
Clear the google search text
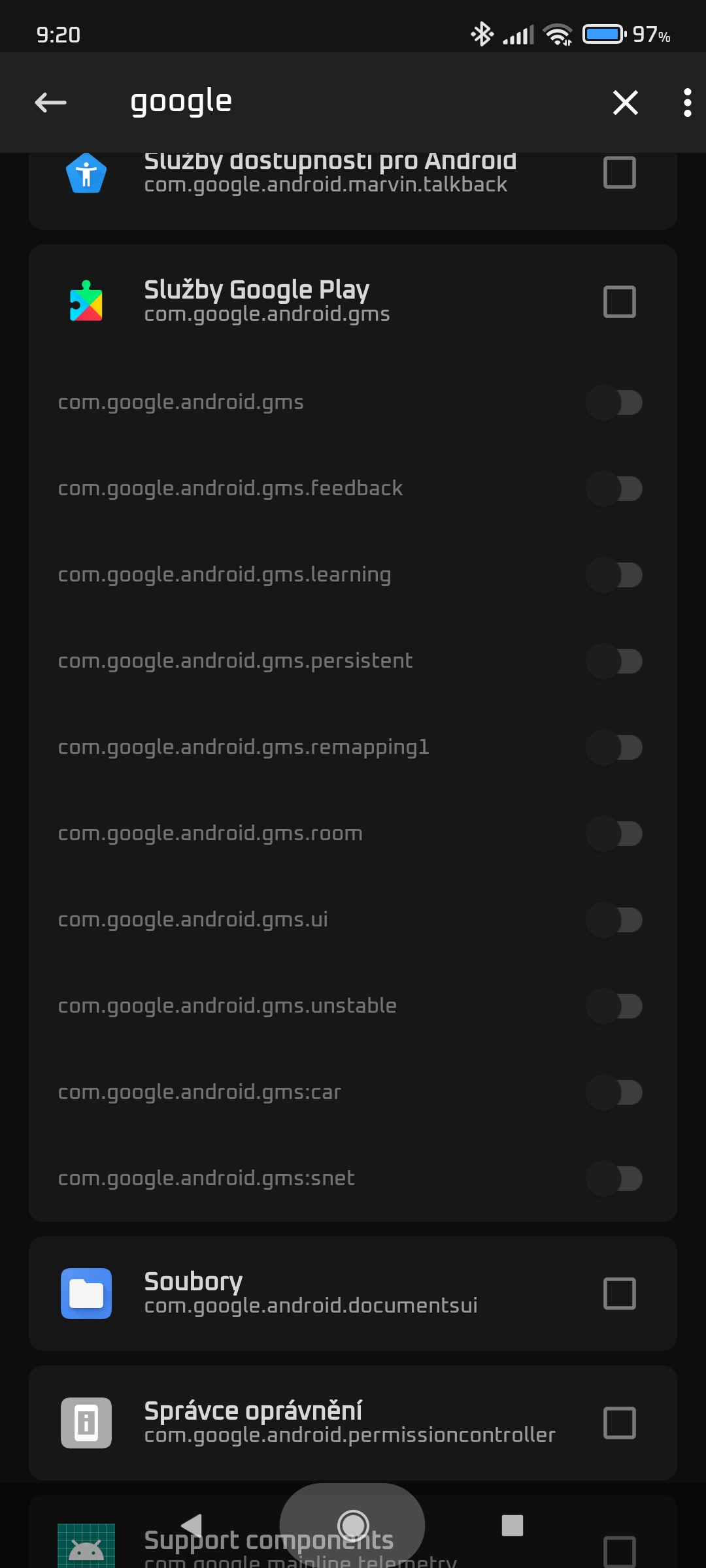click(626, 103)
